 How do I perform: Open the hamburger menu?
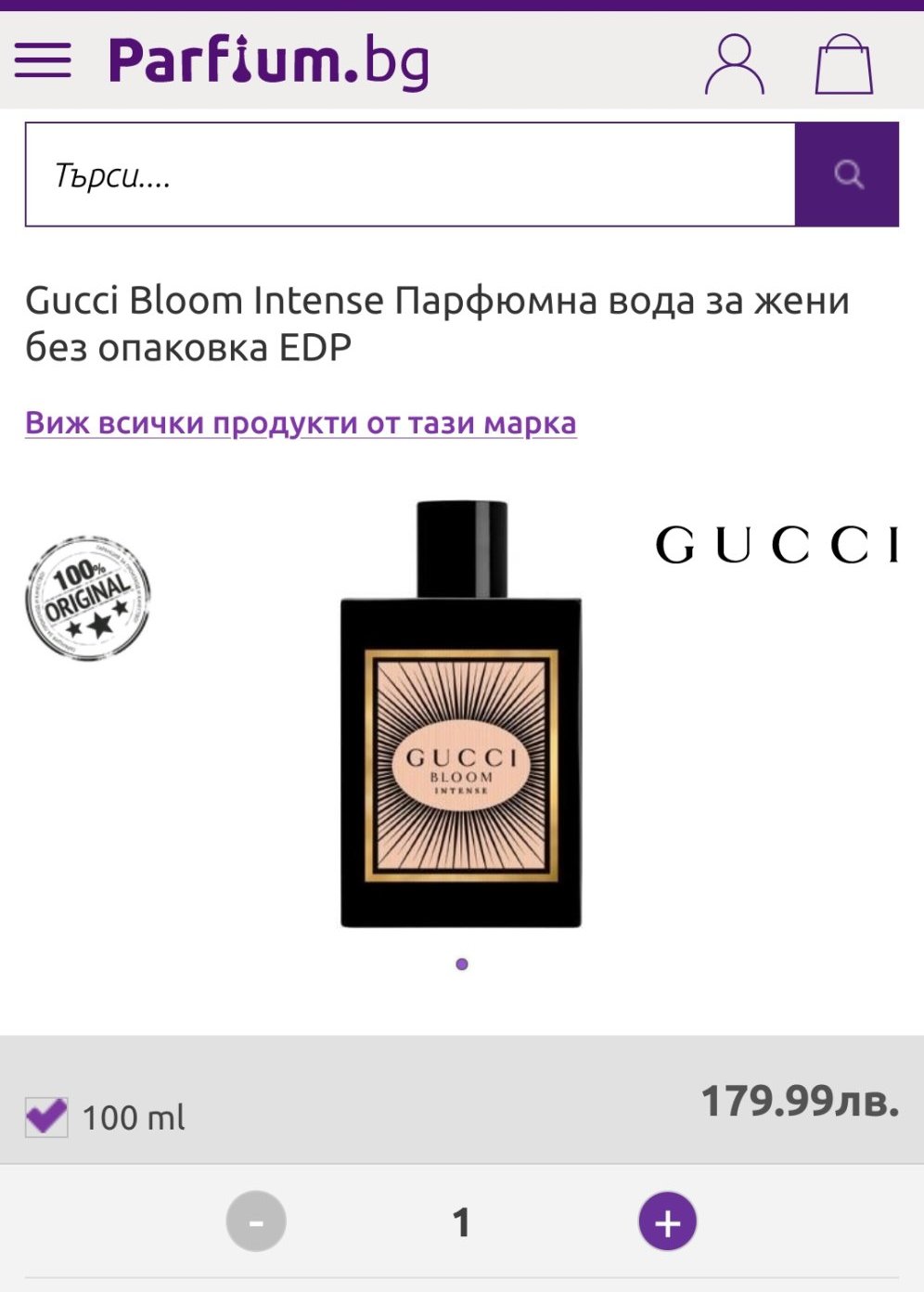point(43,60)
